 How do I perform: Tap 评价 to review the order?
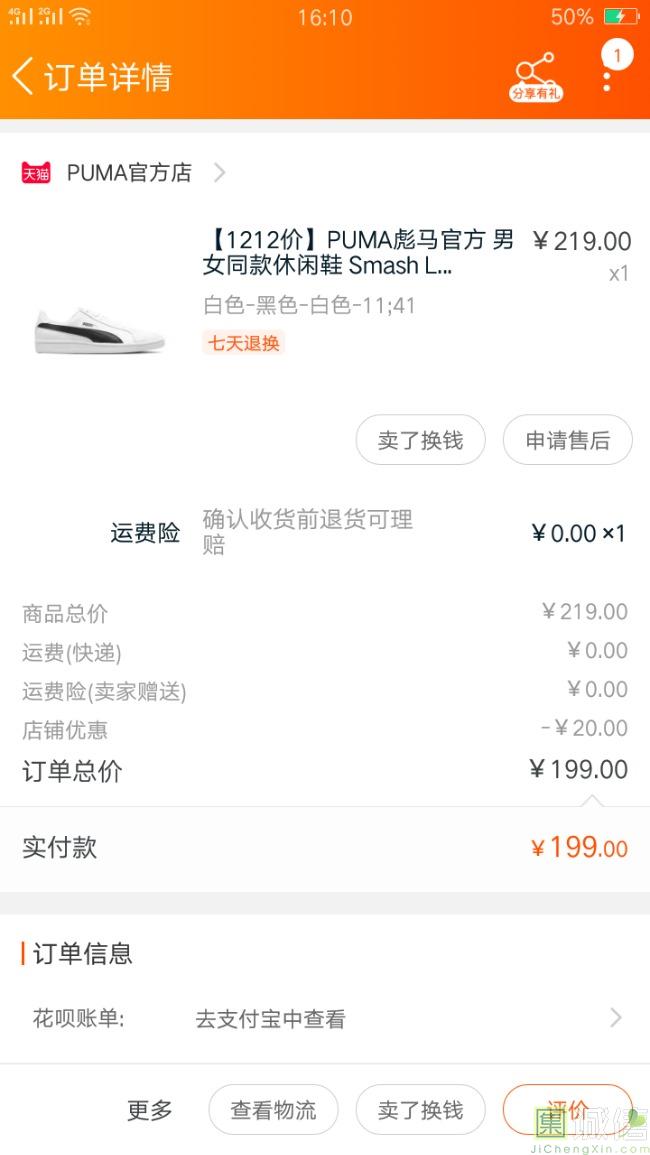tap(567, 1108)
